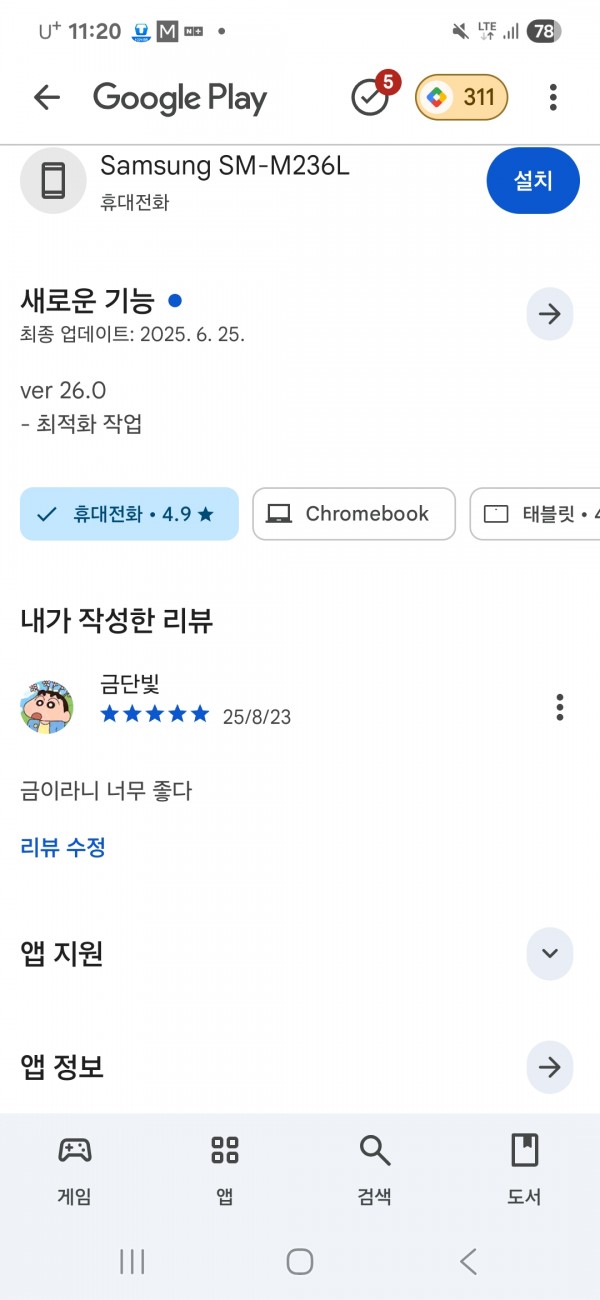Switch to the 도서 tab
Screen dimensions: 600x1300
525,1169
